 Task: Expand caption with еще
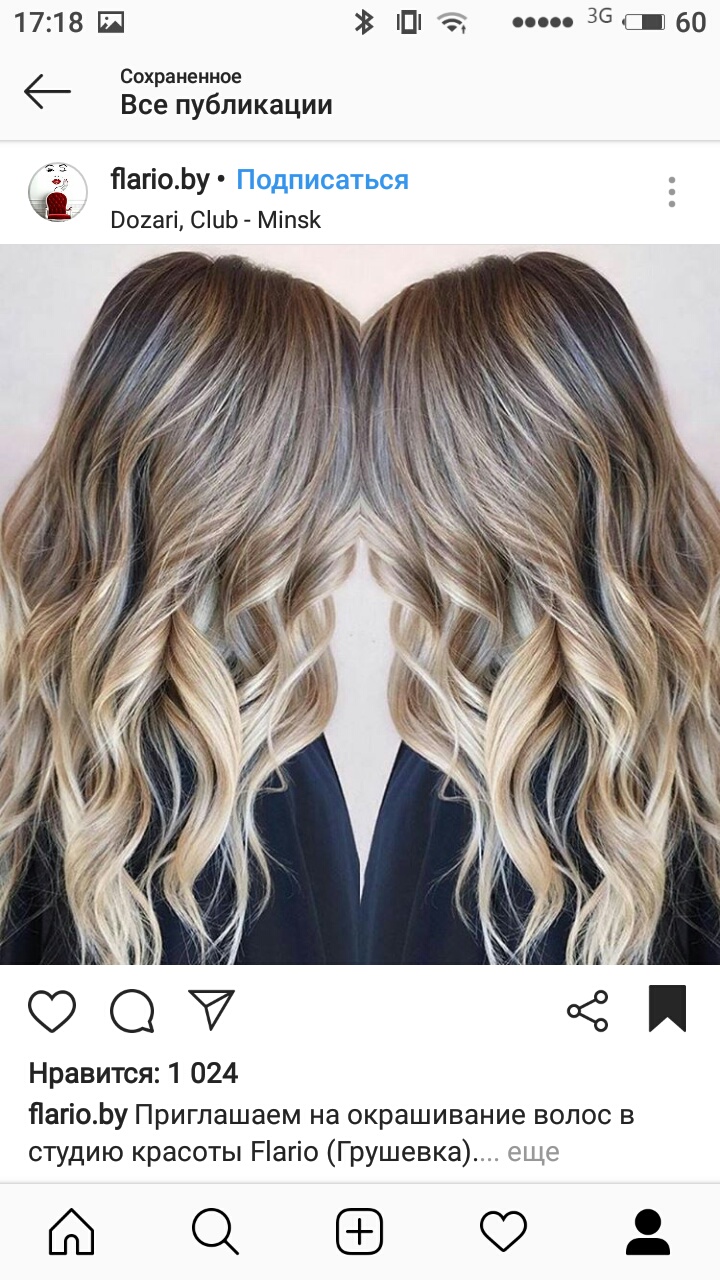[533, 1152]
